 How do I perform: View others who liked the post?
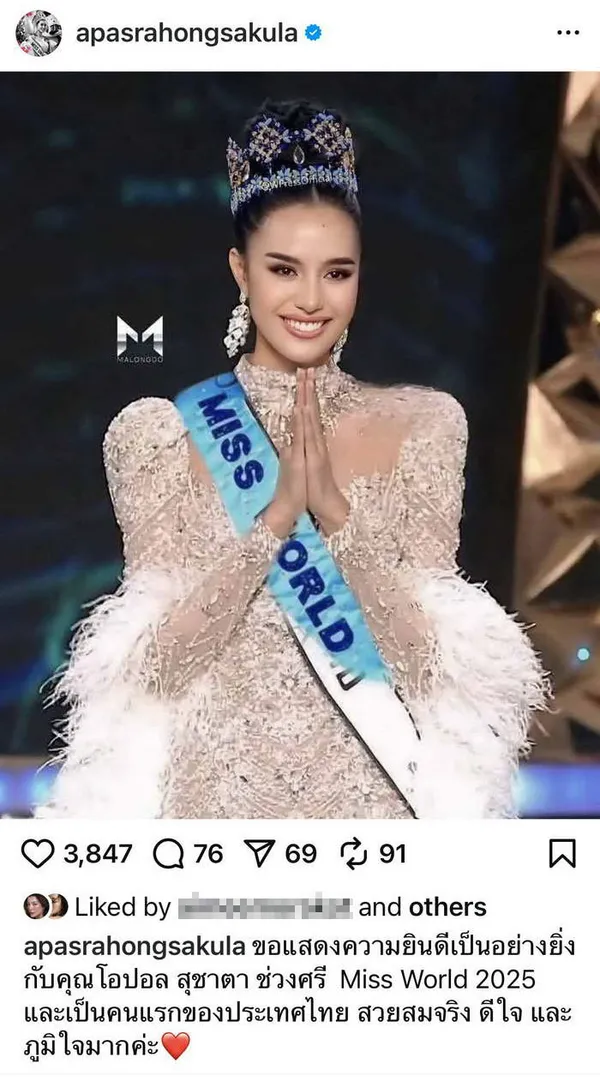451,907
